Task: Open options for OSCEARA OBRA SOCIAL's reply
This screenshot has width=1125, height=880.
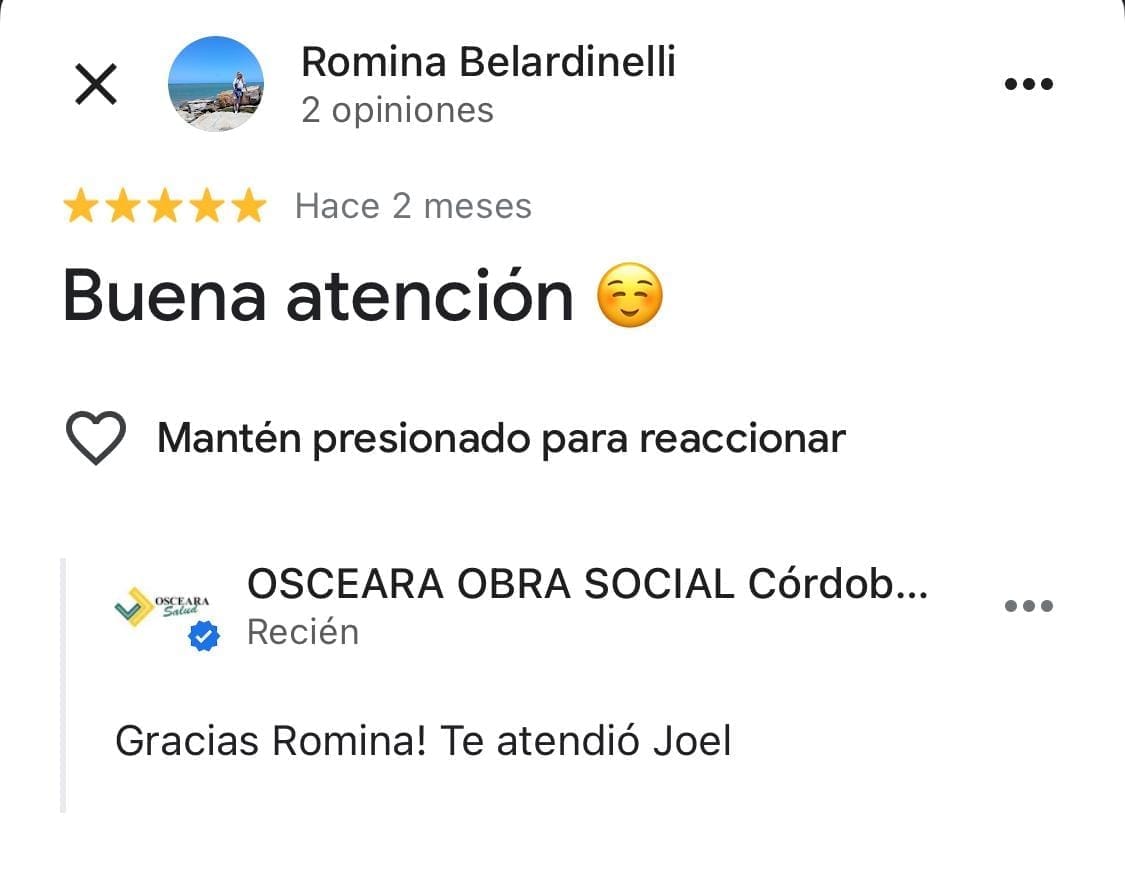Action: pos(1028,606)
